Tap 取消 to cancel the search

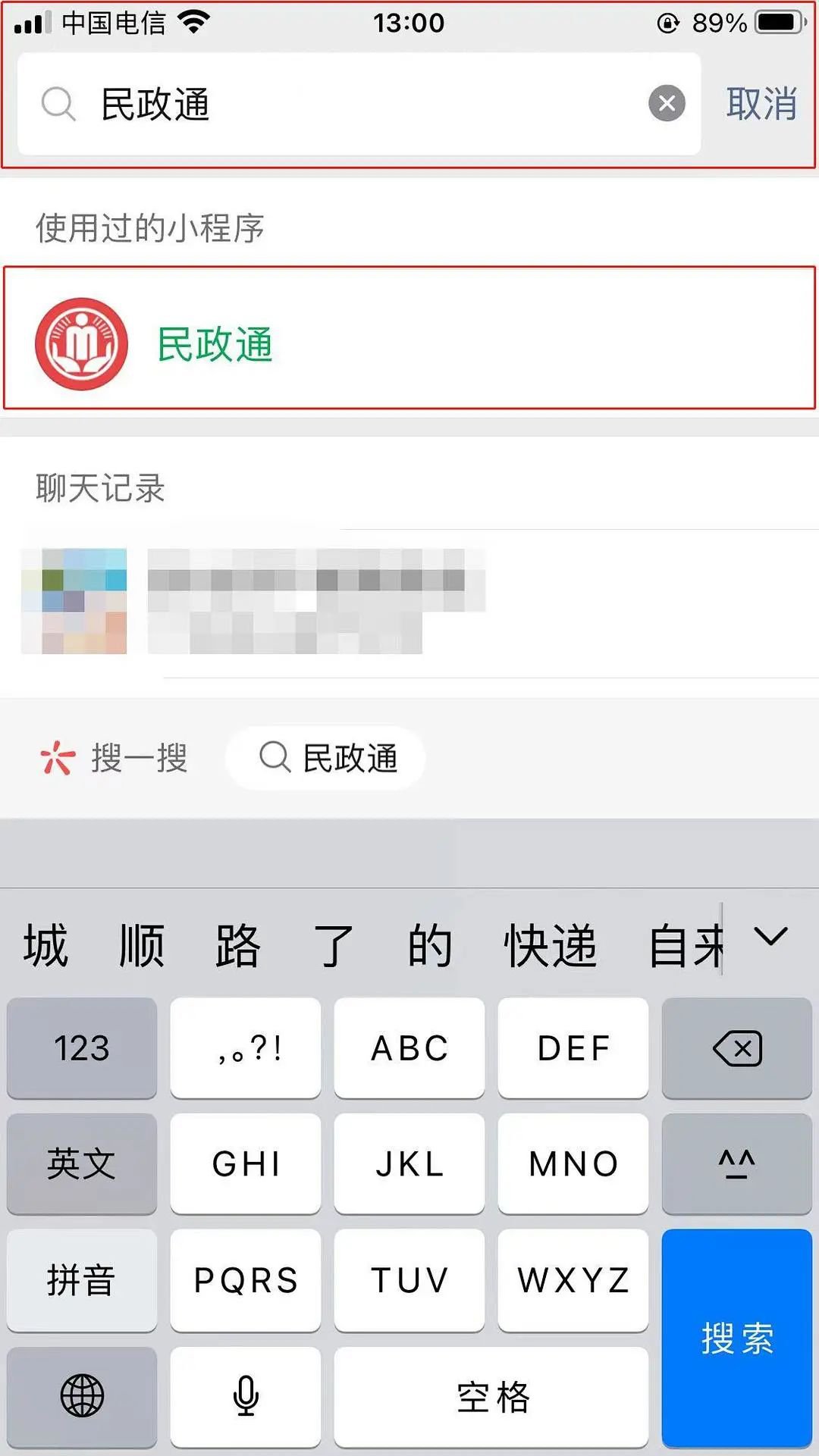[761, 103]
